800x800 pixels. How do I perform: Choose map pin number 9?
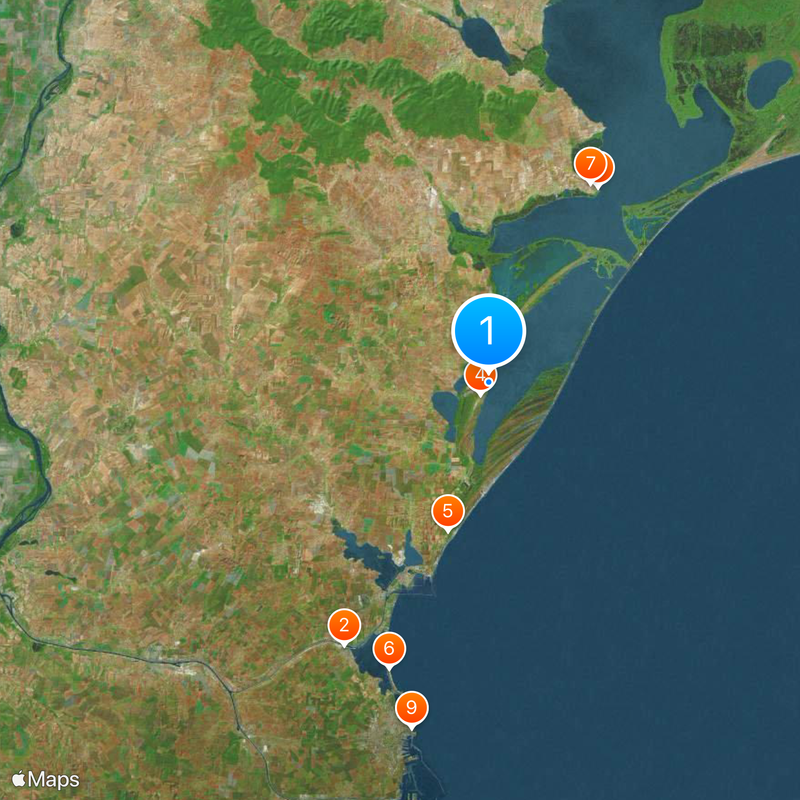tap(411, 708)
